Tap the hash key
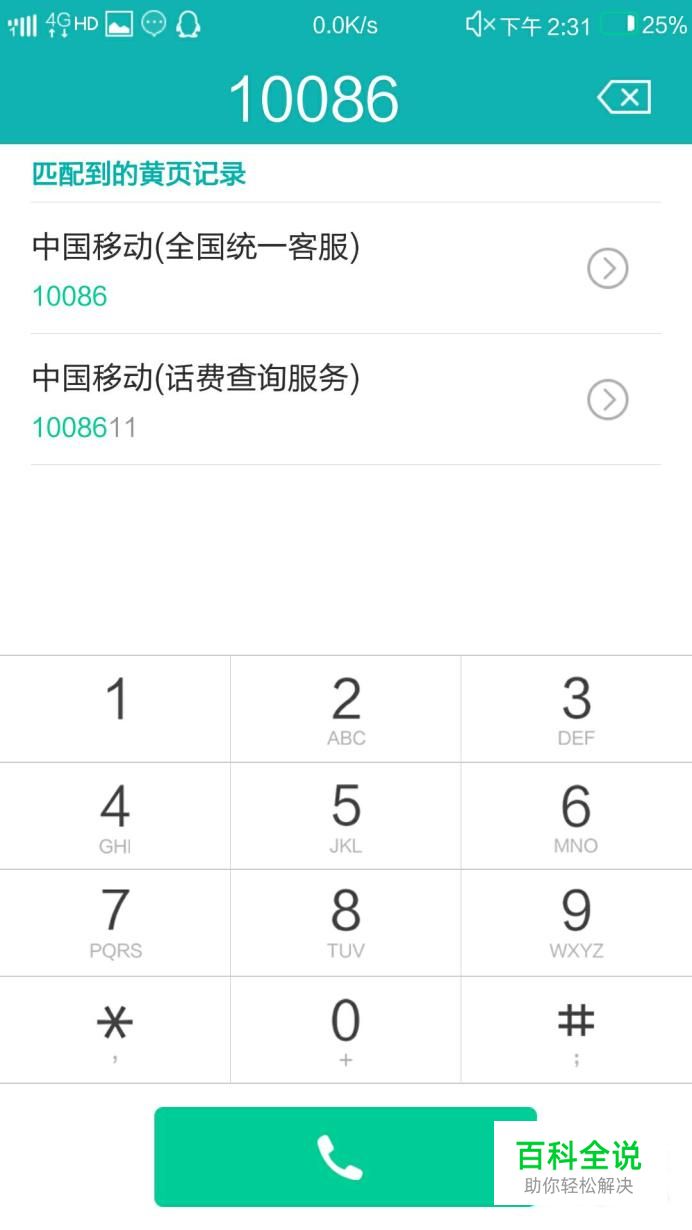 576,1029
